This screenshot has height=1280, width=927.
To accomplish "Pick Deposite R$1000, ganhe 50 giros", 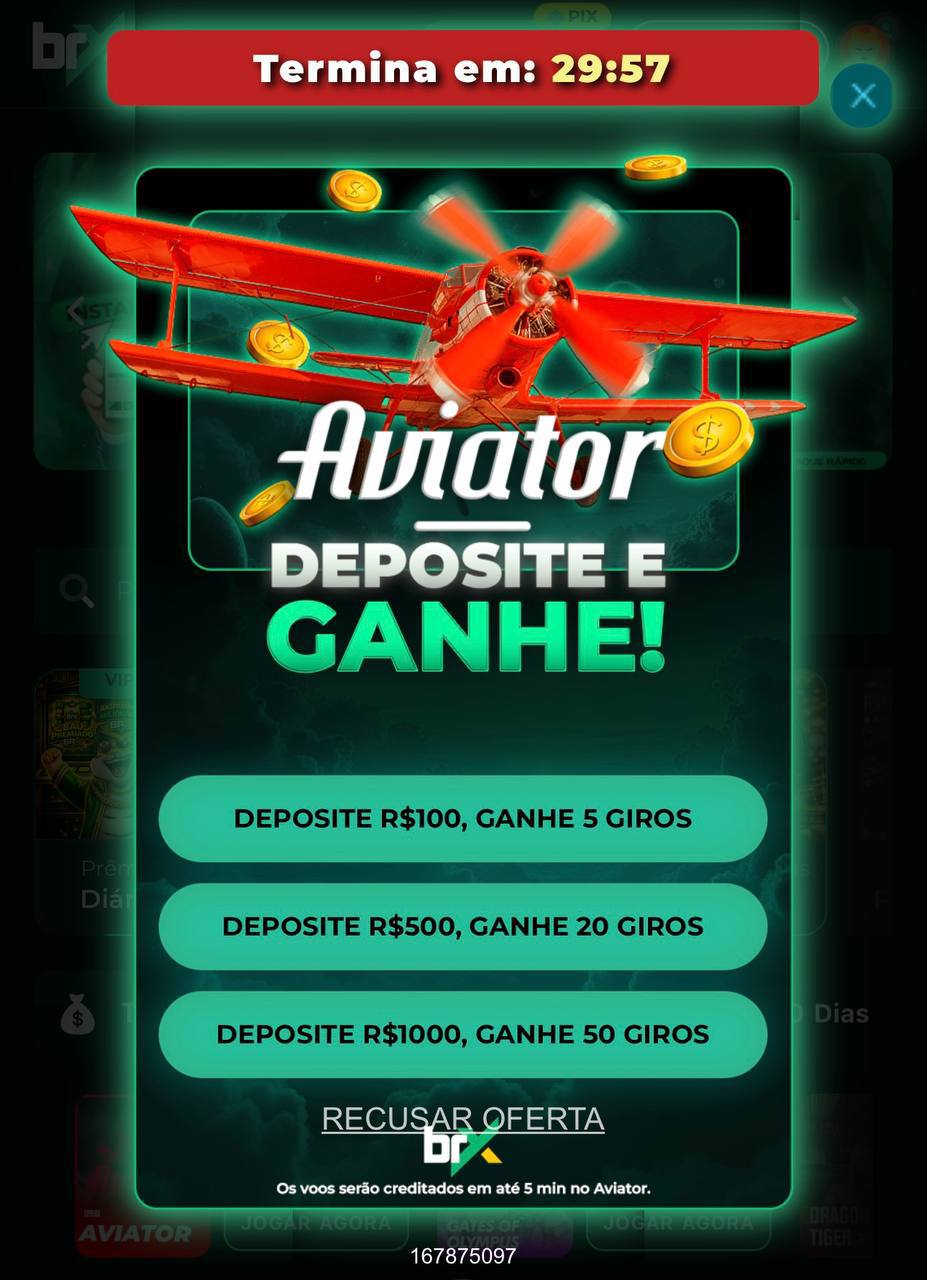I will pos(462,1034).
